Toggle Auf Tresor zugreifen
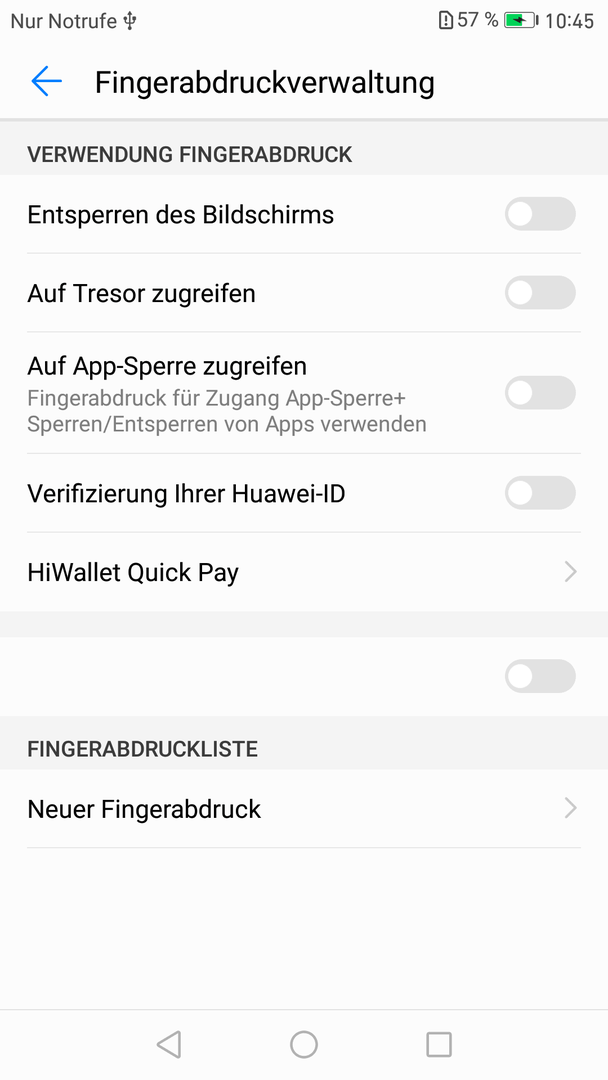Viewport: 608px width, 1080px height. 540,293
